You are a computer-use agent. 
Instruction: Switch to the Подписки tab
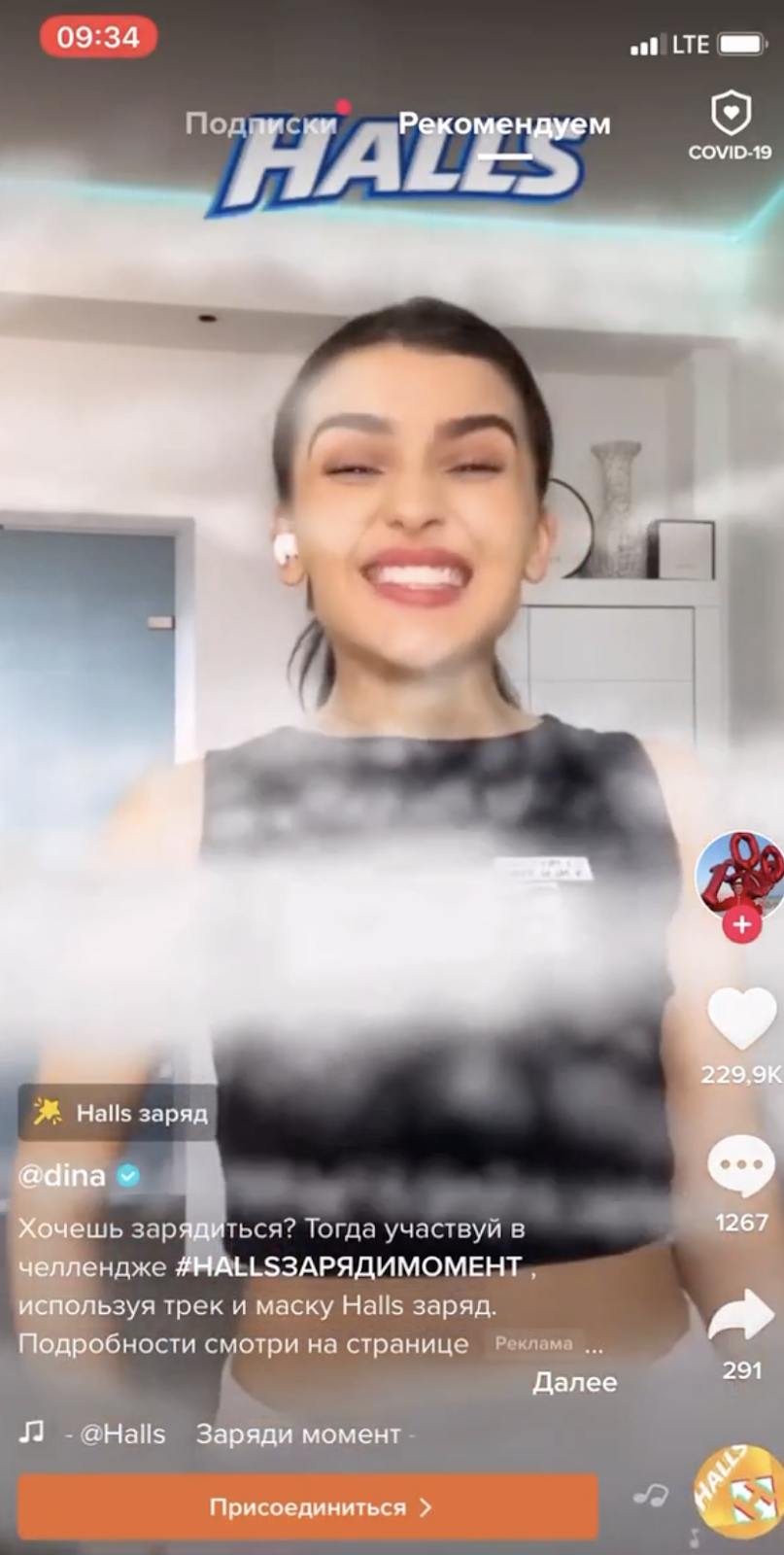pyautogui.click(x=260, y=124)
